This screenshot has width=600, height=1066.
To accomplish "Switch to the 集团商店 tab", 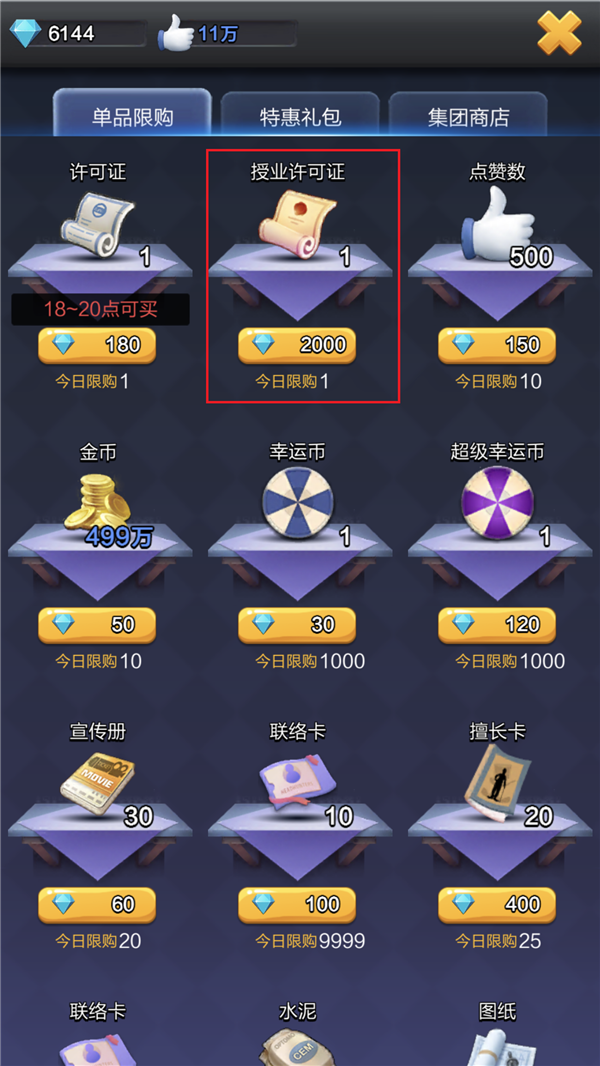I will click(x=468, y=116).
